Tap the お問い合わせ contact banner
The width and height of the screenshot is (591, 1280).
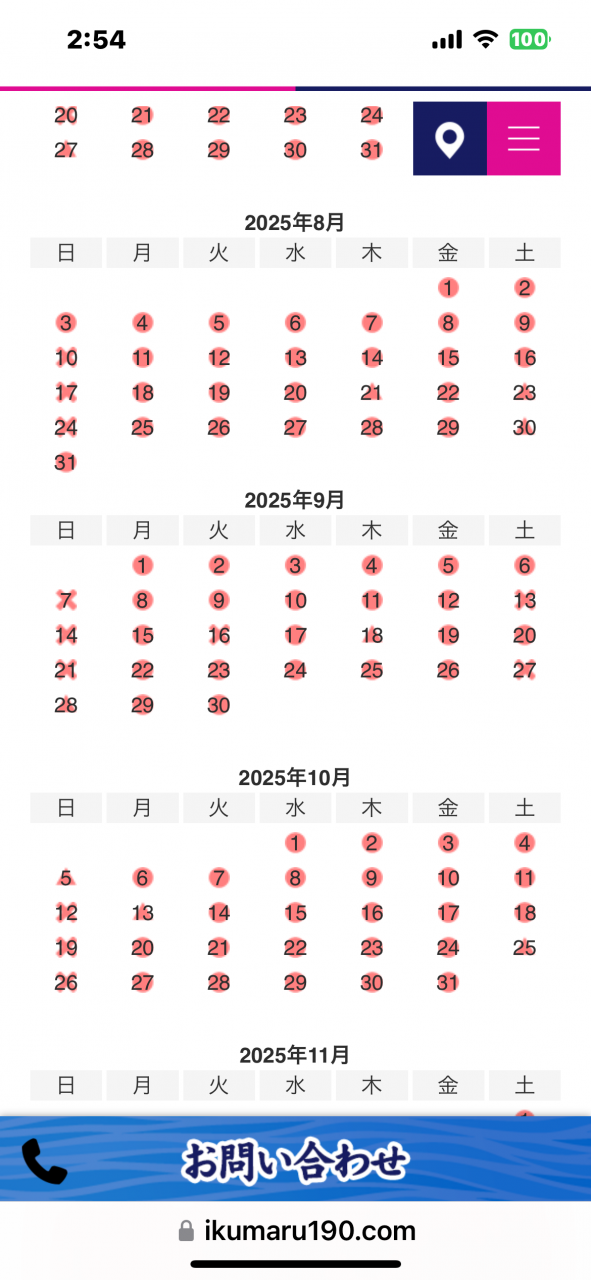(295, 1159)
